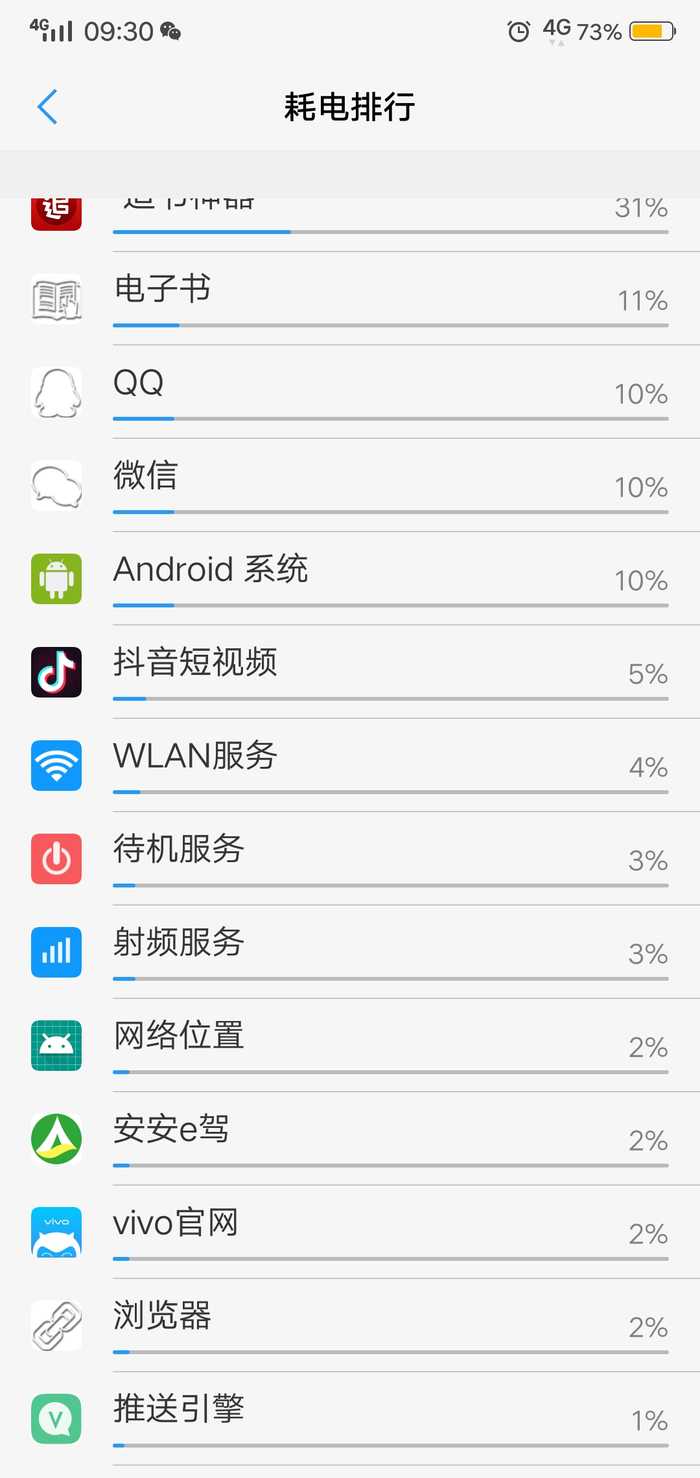View 微信 power consumption details
The width and height of the screenshot is (700, 1478).
(350, 485)
